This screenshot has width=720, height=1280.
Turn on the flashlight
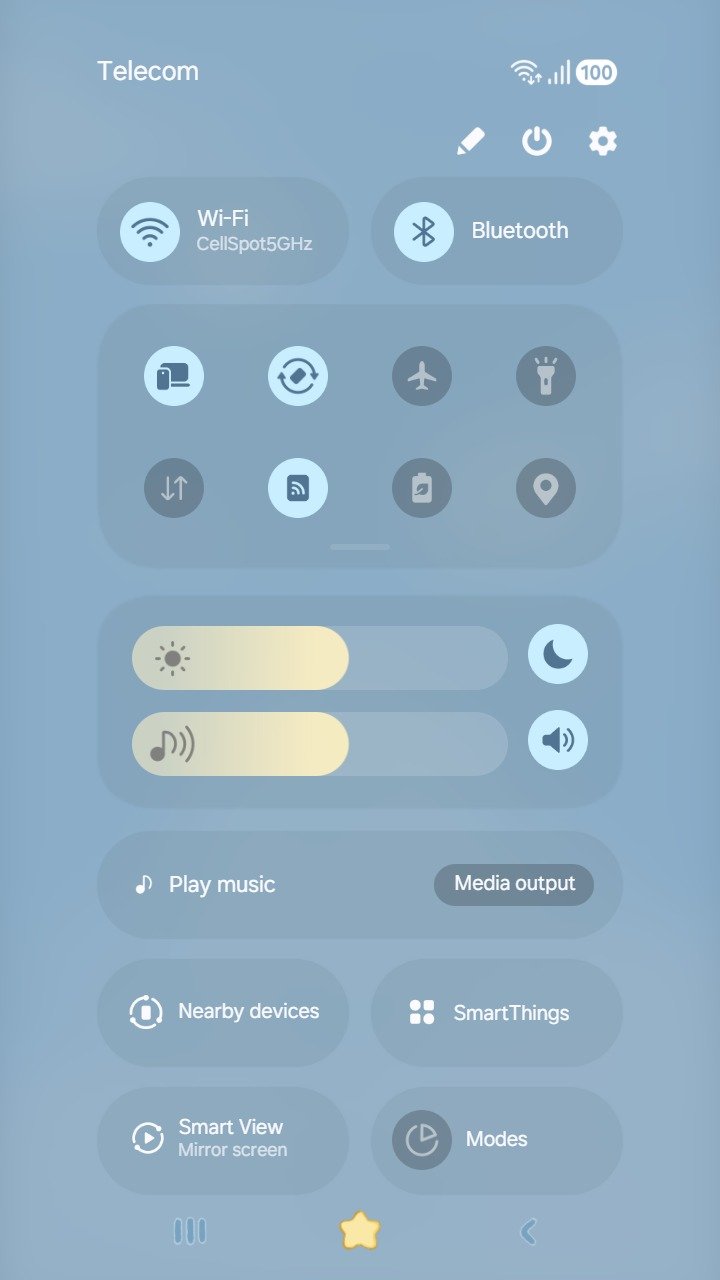click(x=546, y=376)
